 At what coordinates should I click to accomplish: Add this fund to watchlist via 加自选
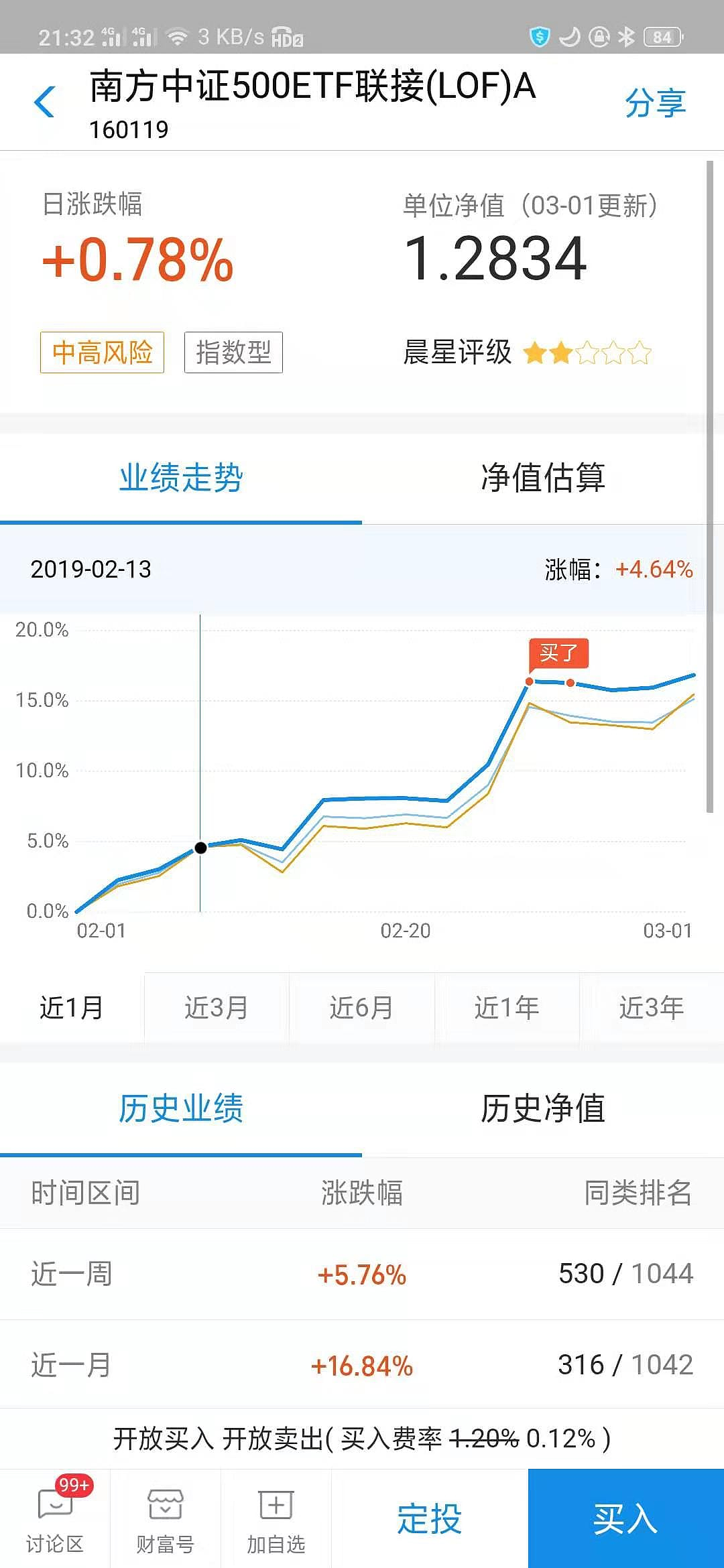tap(276, 1518)
